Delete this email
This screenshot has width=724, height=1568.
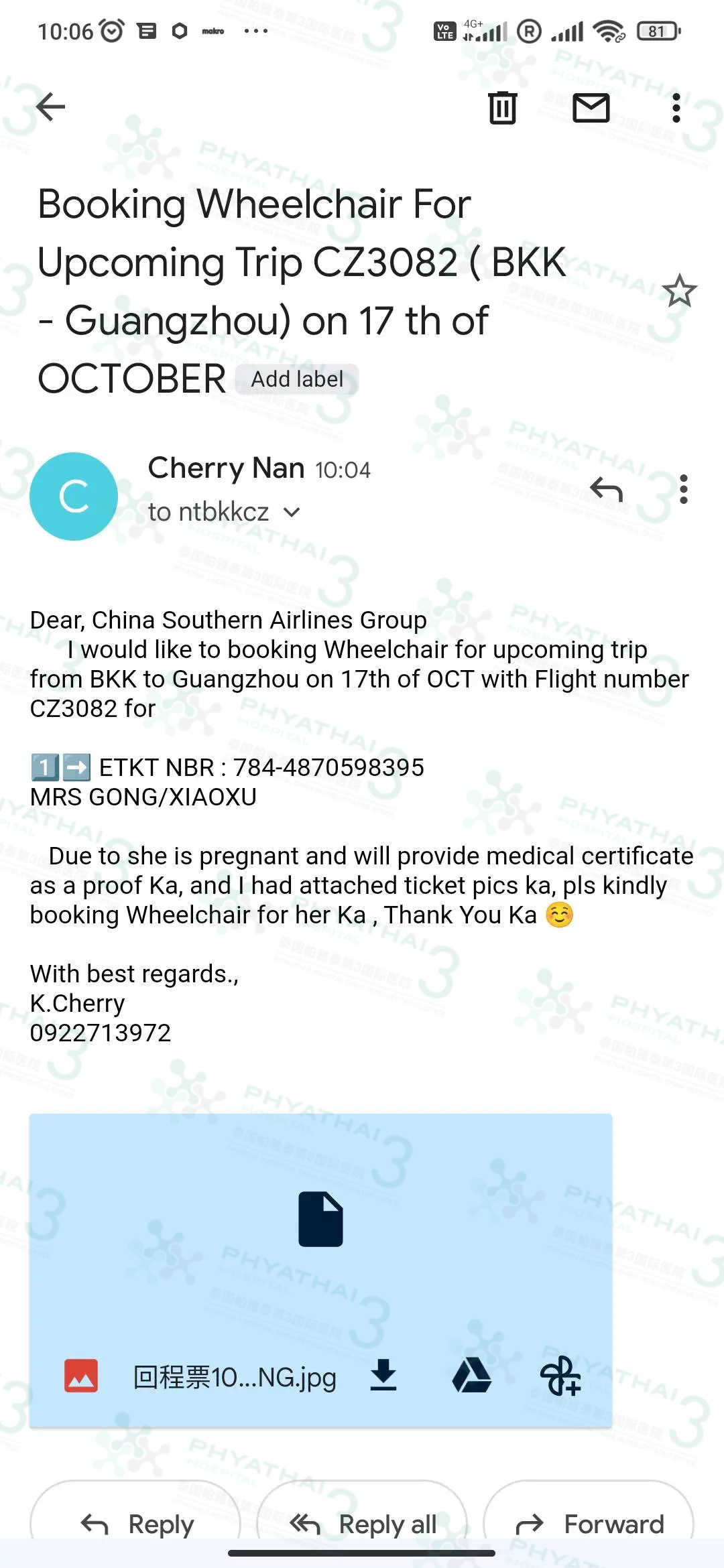point(502,107)
